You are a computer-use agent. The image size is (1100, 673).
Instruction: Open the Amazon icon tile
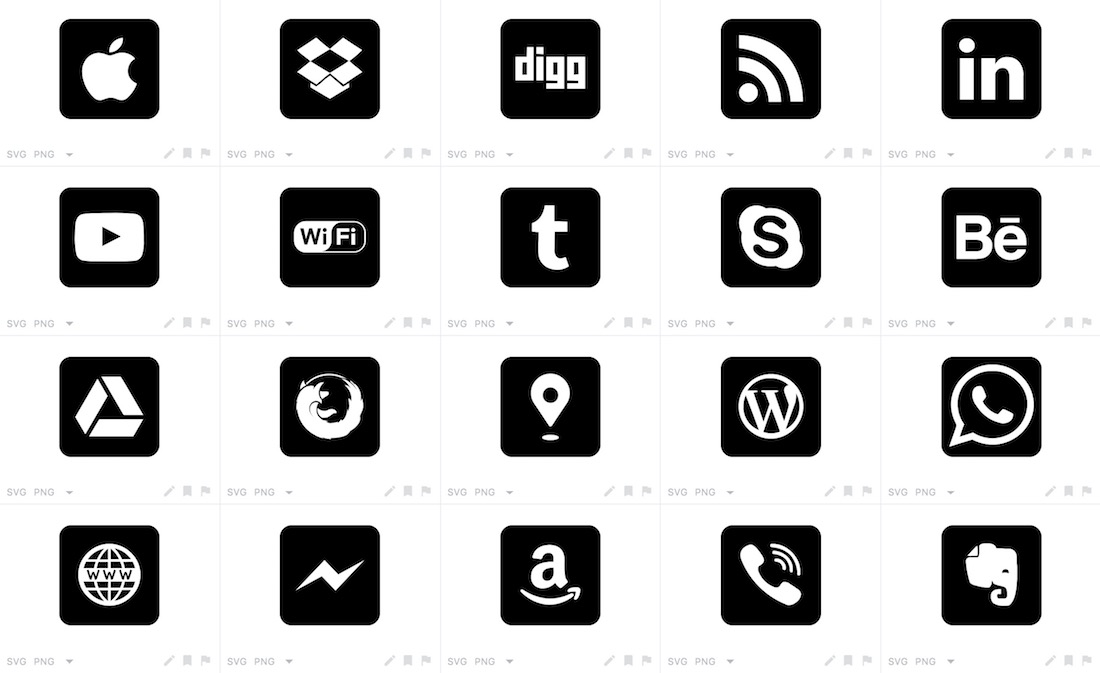point(550,575)
